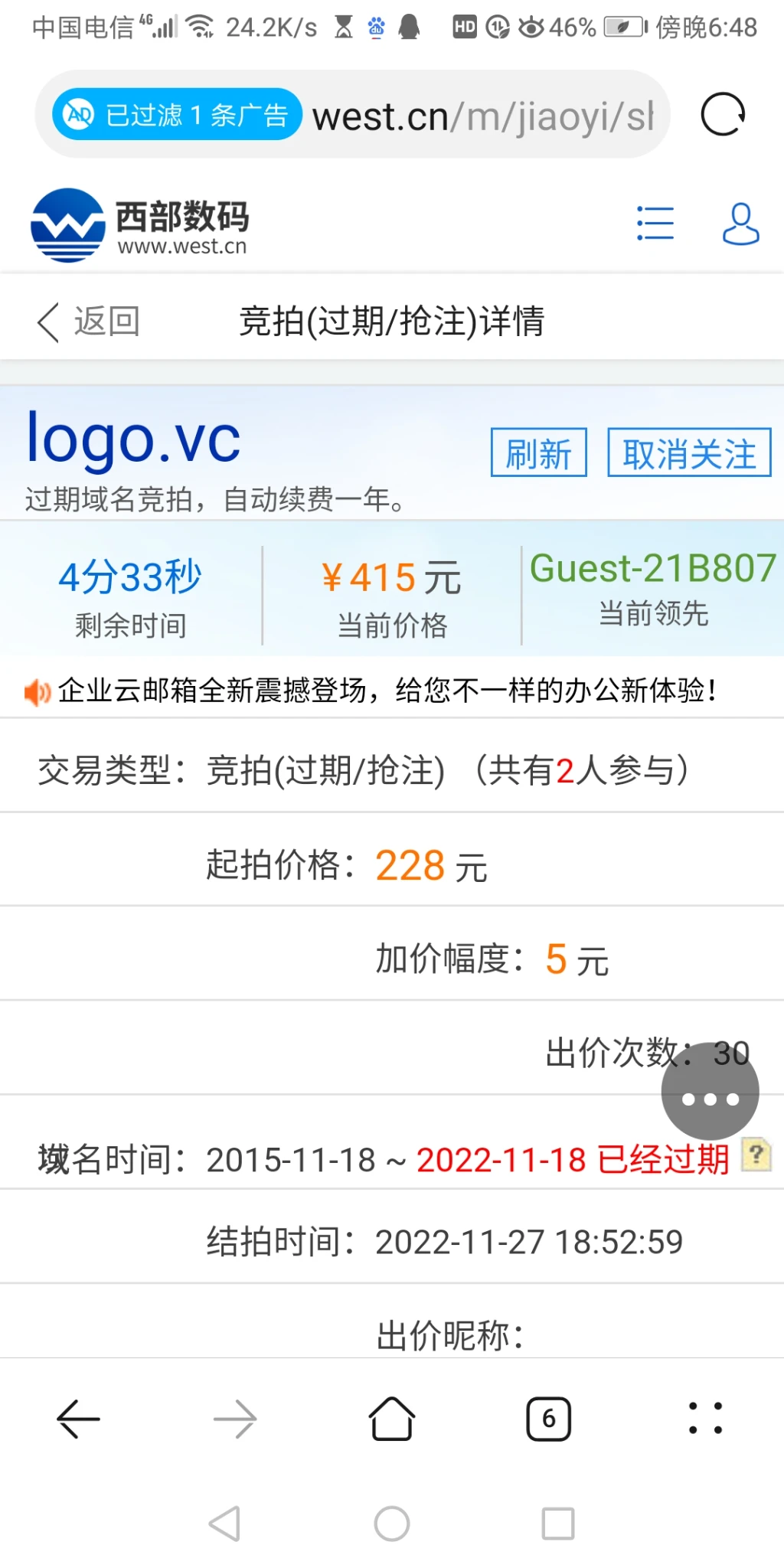
Task: Go back in the browser toolbar
Action: click(78, 1419)
